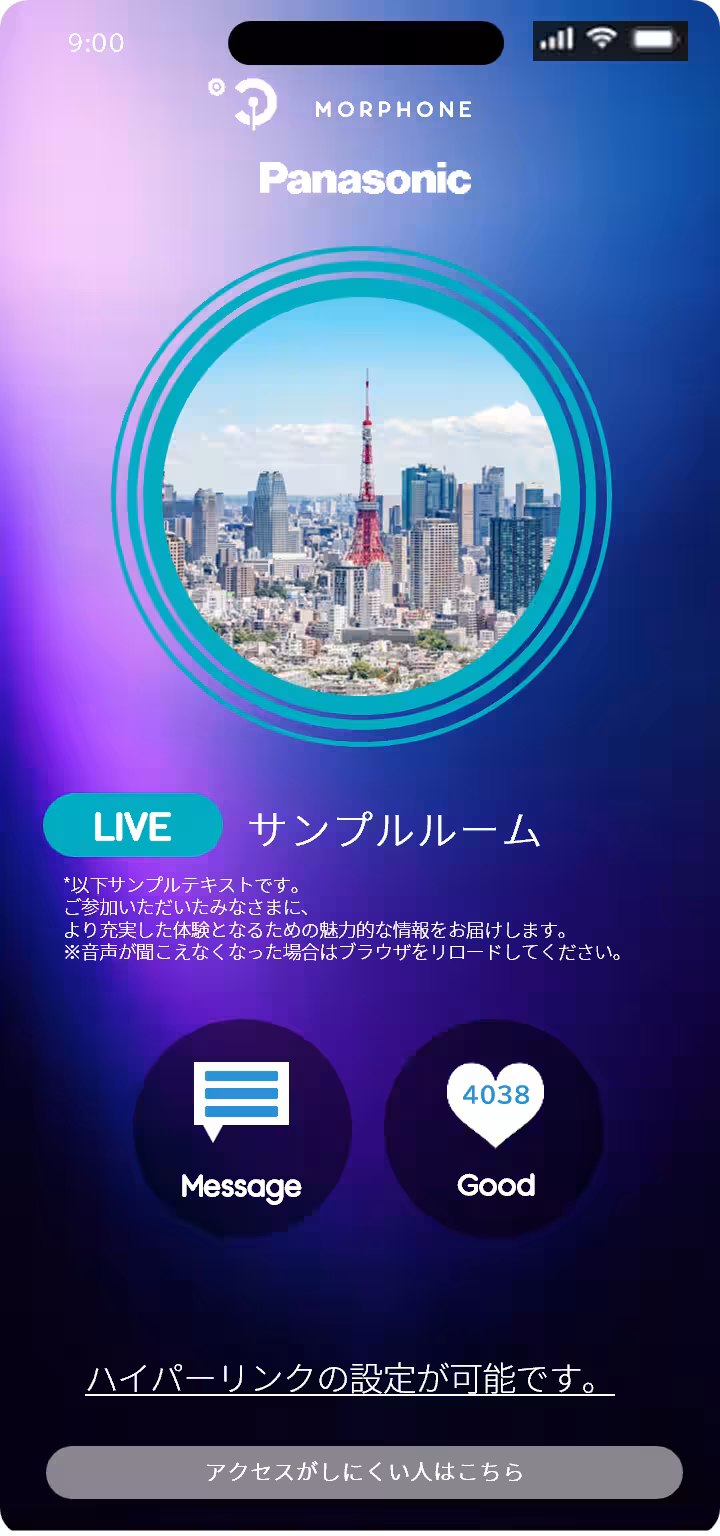Tap the Wi-Fi icon in status bar
720x1536 pixels.
598,38
